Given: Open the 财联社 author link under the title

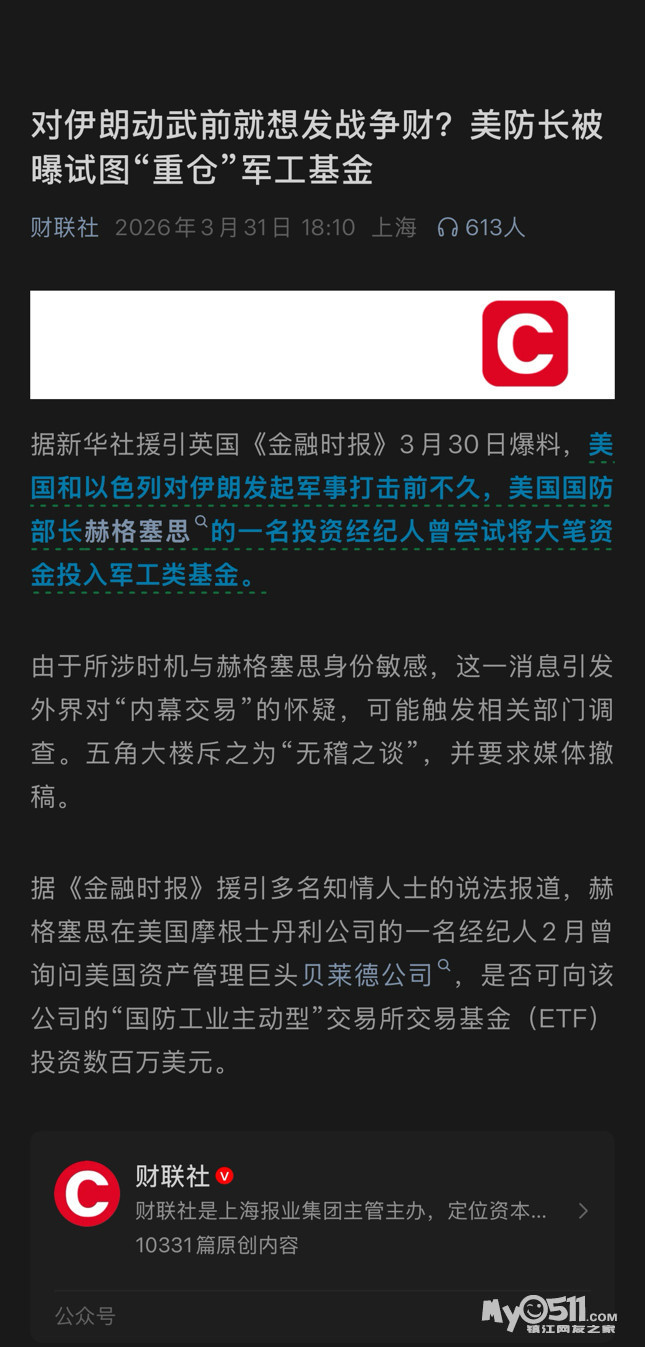Looking at the screenshot, I should [64, 228].
